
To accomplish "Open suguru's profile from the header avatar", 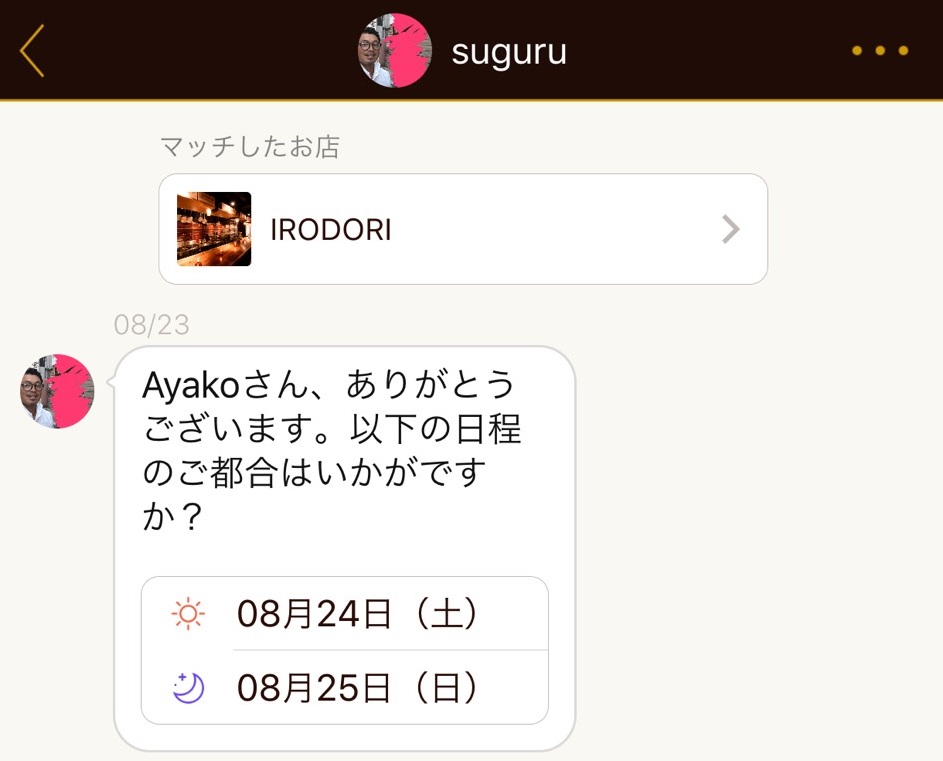I will point(395,51).
